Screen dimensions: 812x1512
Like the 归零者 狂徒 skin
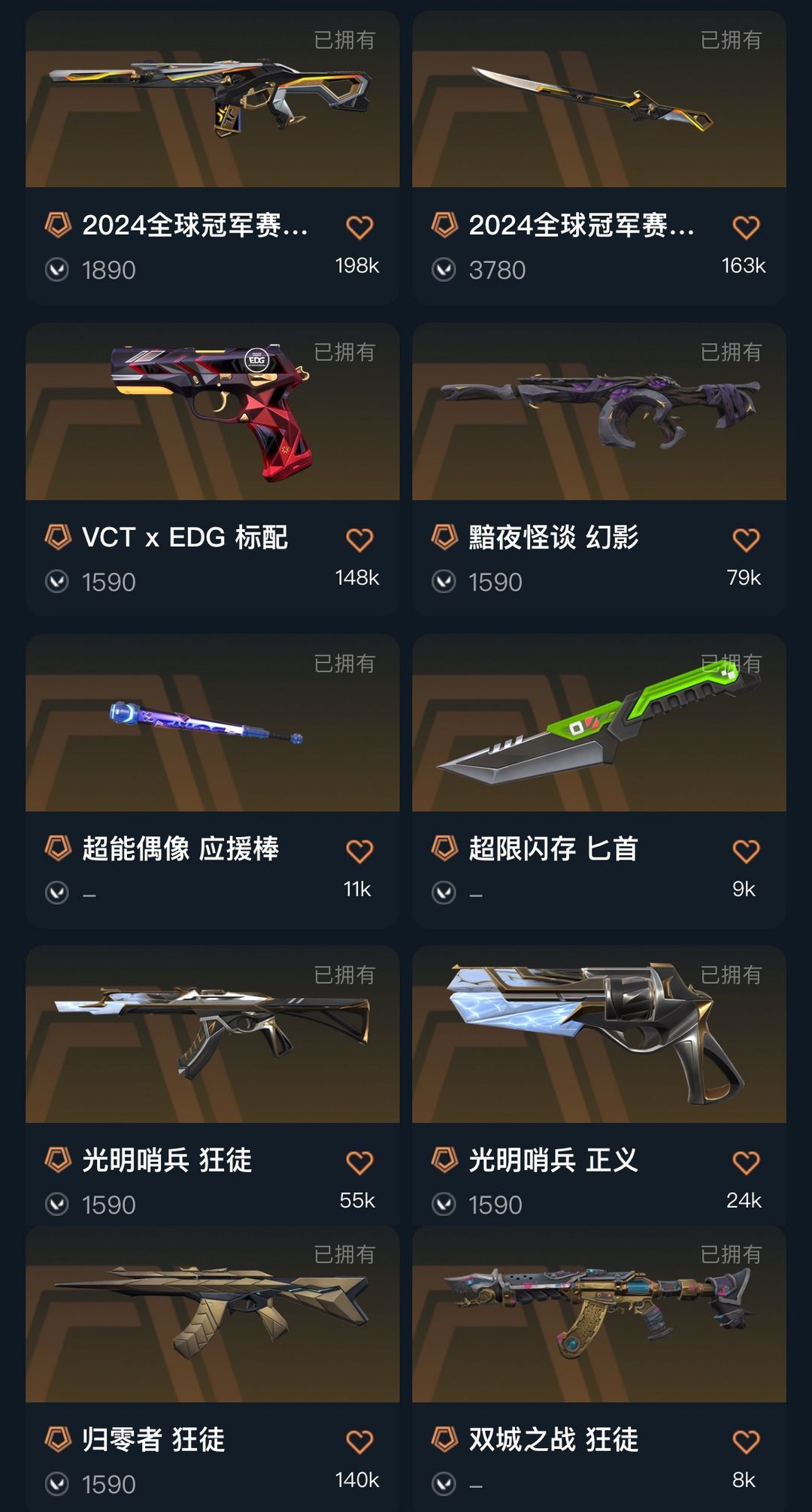[359, 1442]
